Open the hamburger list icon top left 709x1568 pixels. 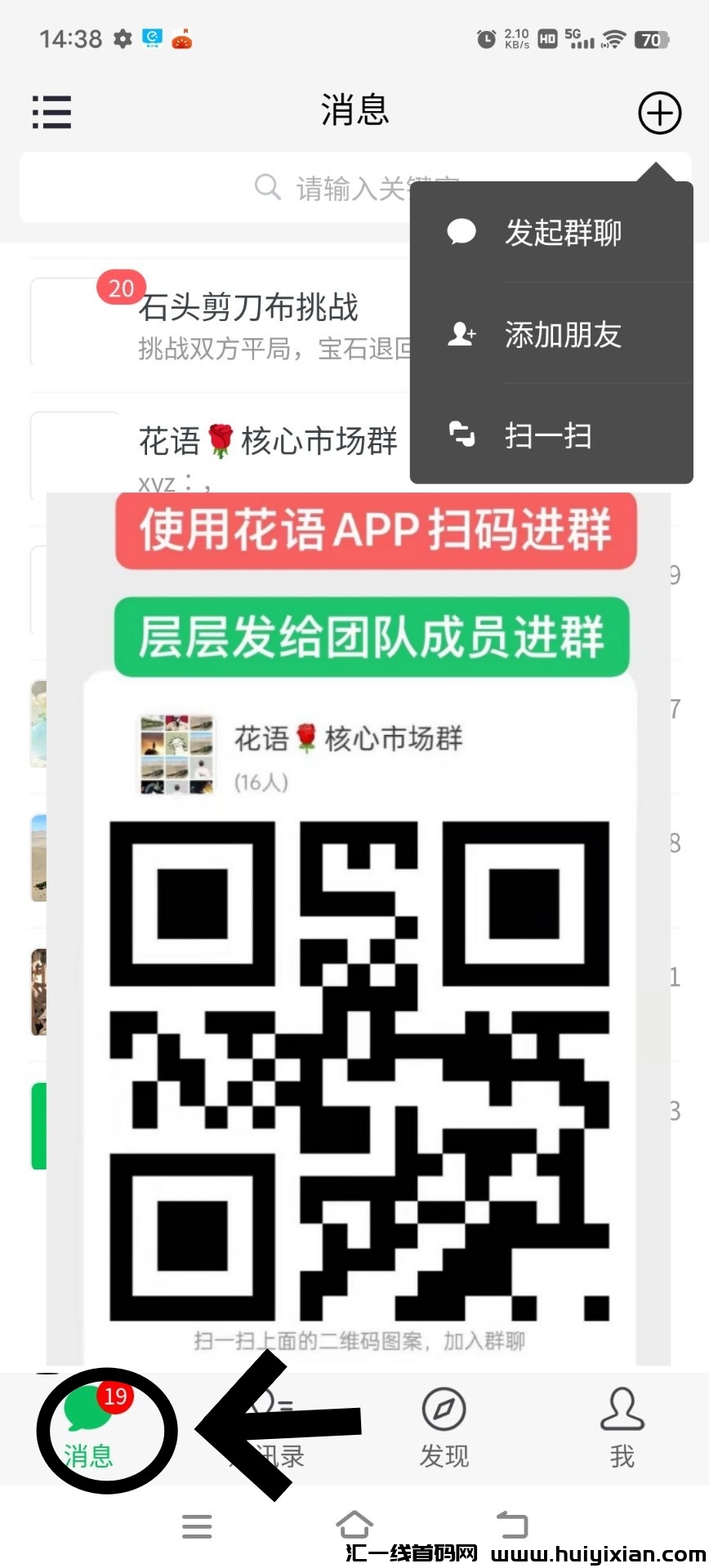[51, 113]
